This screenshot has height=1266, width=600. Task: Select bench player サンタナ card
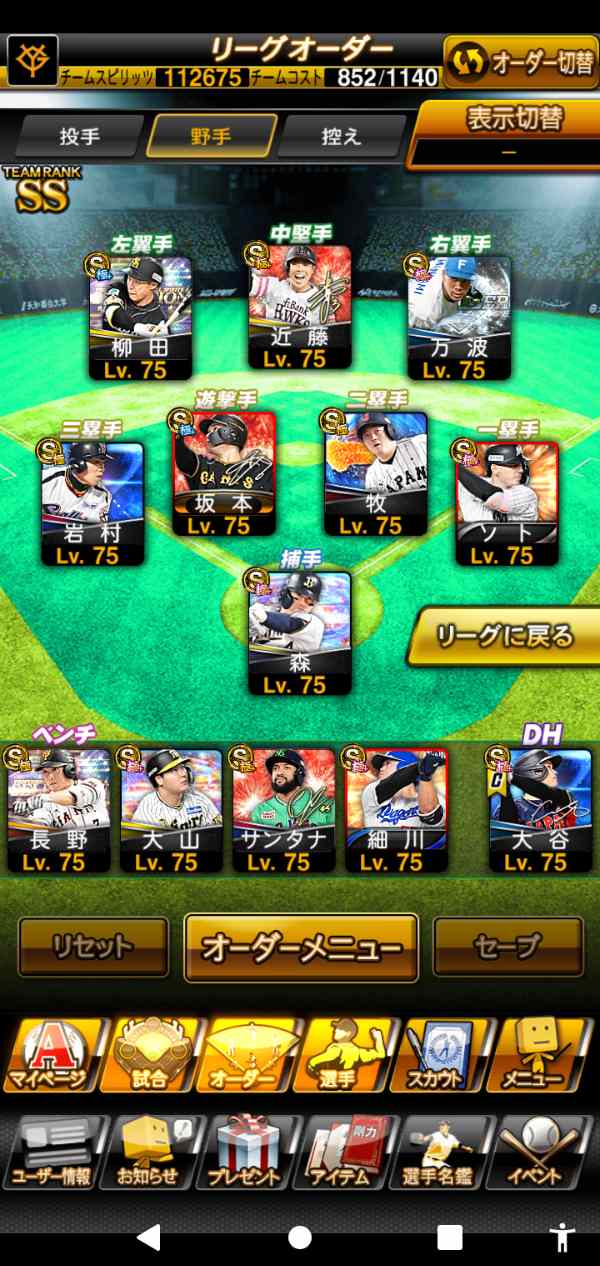(x=283, y=810)
